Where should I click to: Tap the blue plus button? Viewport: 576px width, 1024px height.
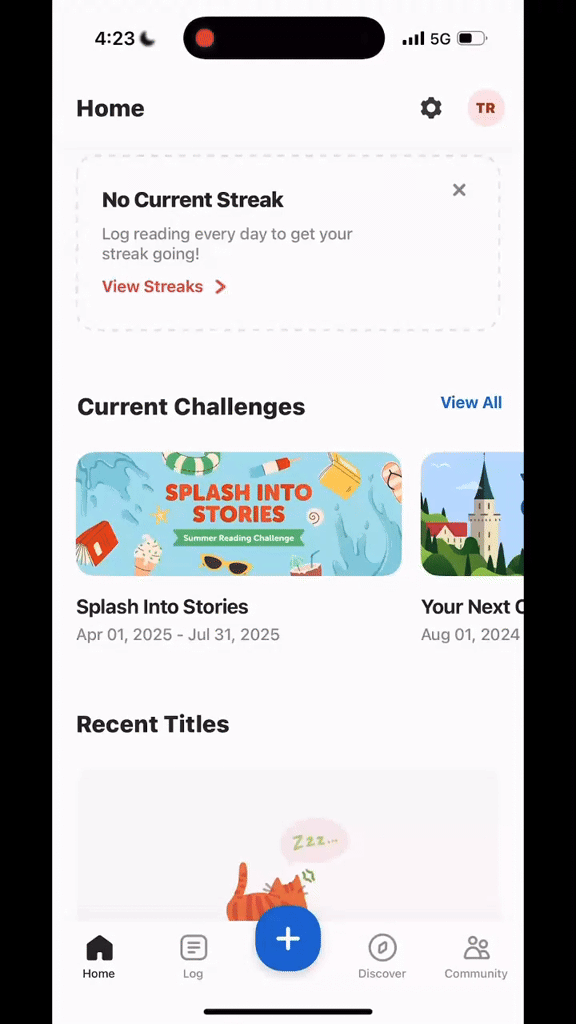click(288, 938)
